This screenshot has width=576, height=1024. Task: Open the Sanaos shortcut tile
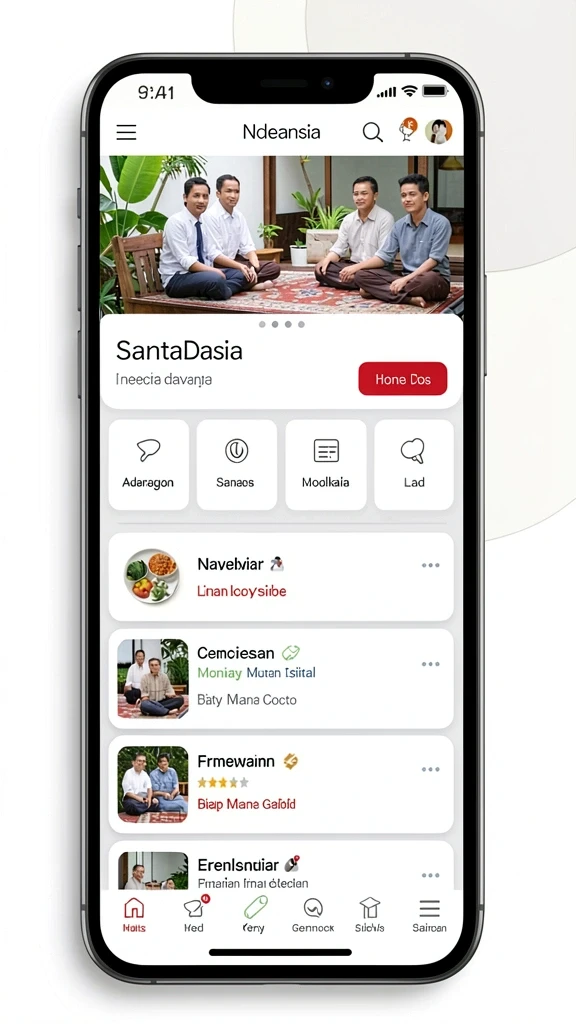[236, 464]
